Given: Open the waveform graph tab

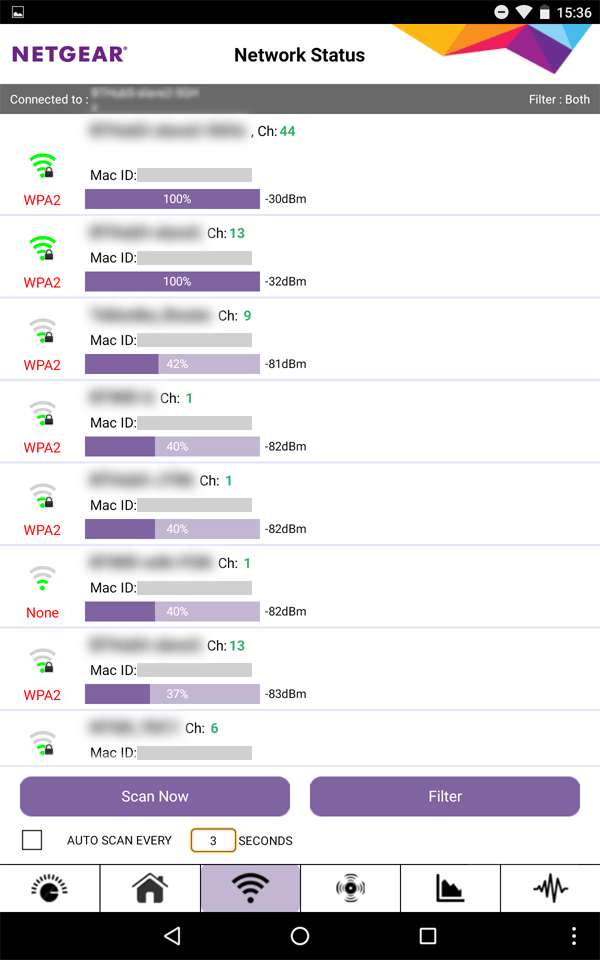Looking at the screenshot, I should coord(550,888).
